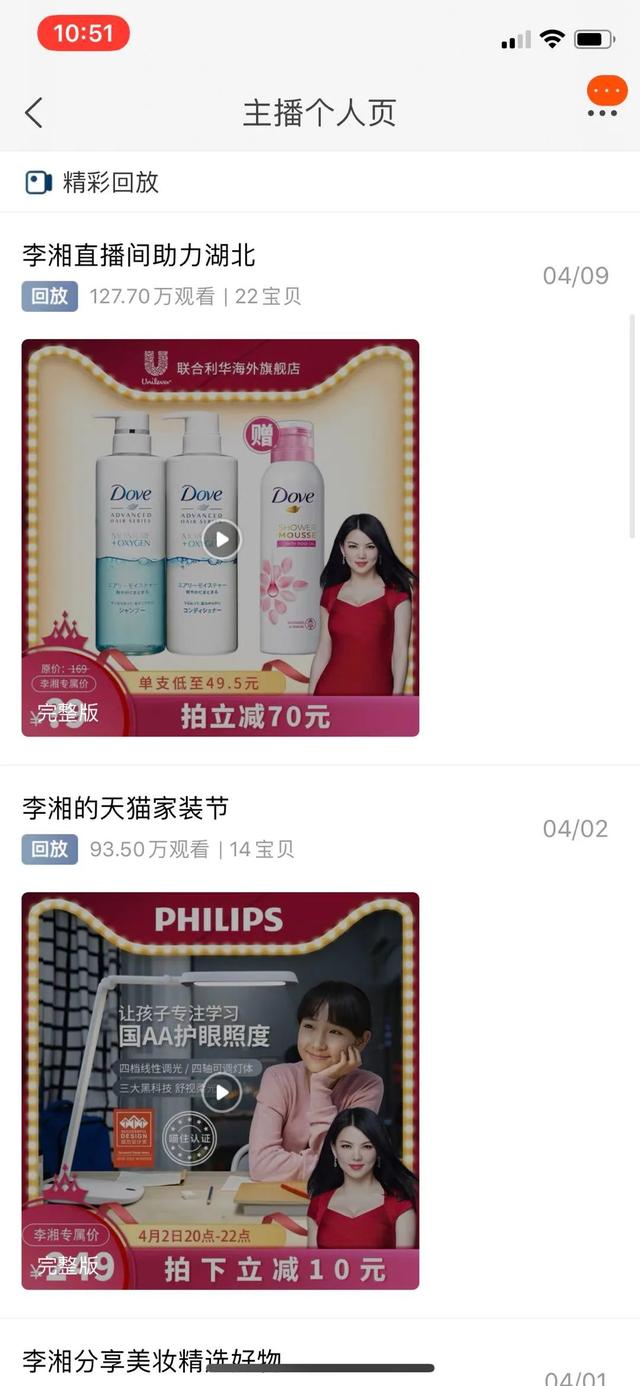
Task: Go back from the streamer profile page
Action: [x=34, y=112]
